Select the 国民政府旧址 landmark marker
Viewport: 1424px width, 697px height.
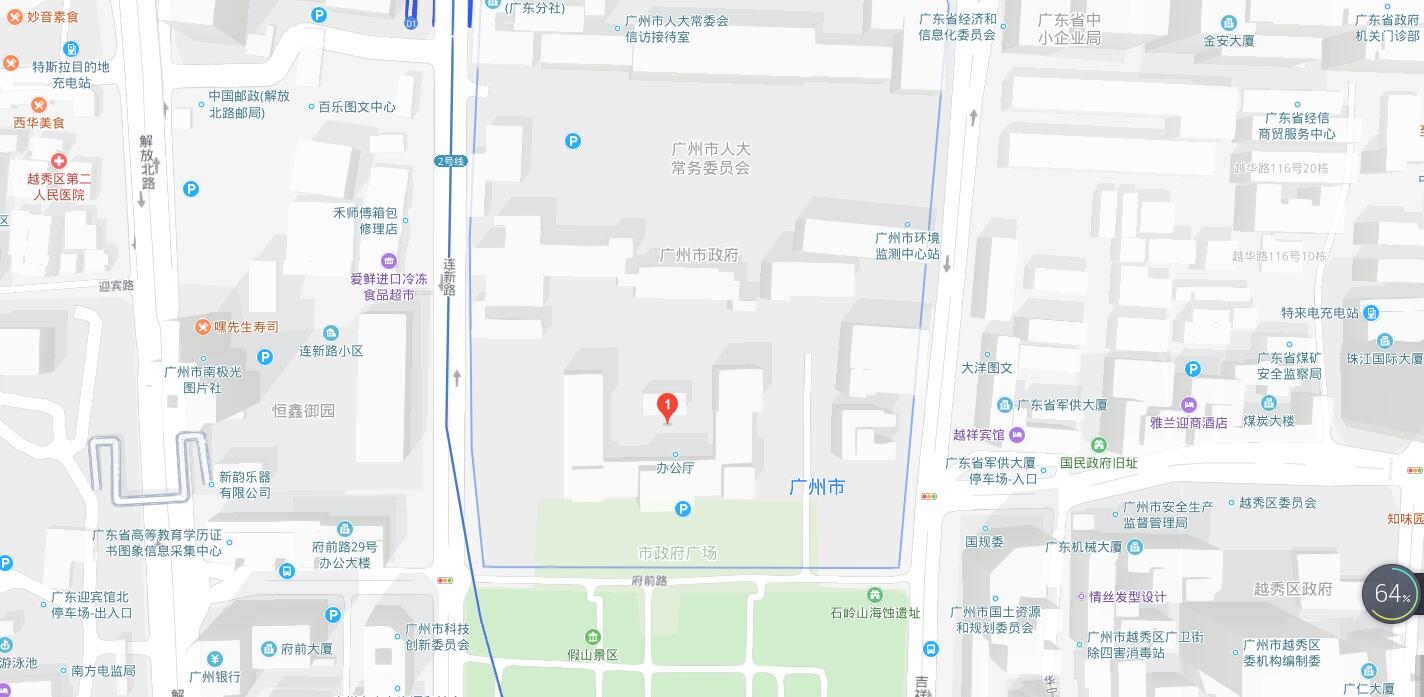pos(1099,445)
